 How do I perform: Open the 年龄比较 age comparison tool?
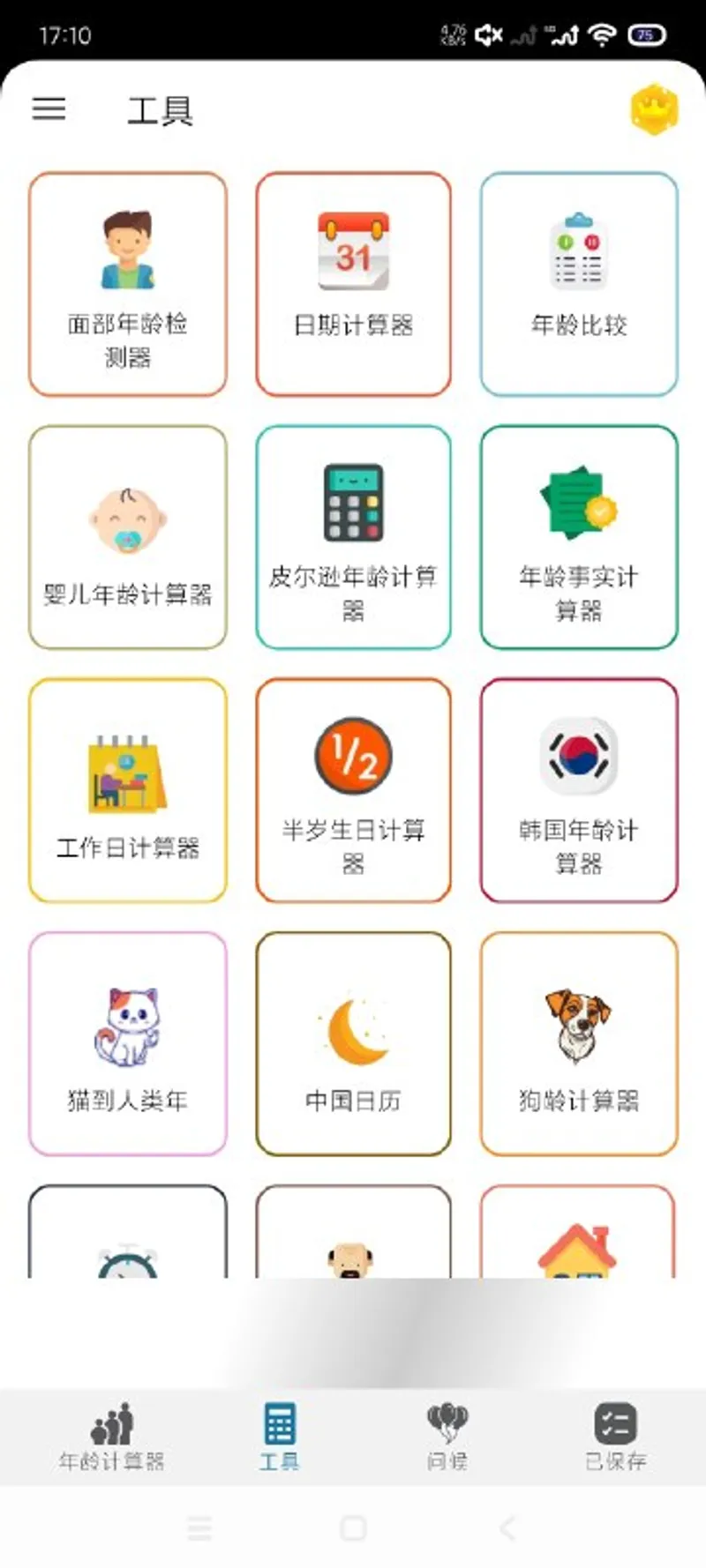(x=578, y=282)
